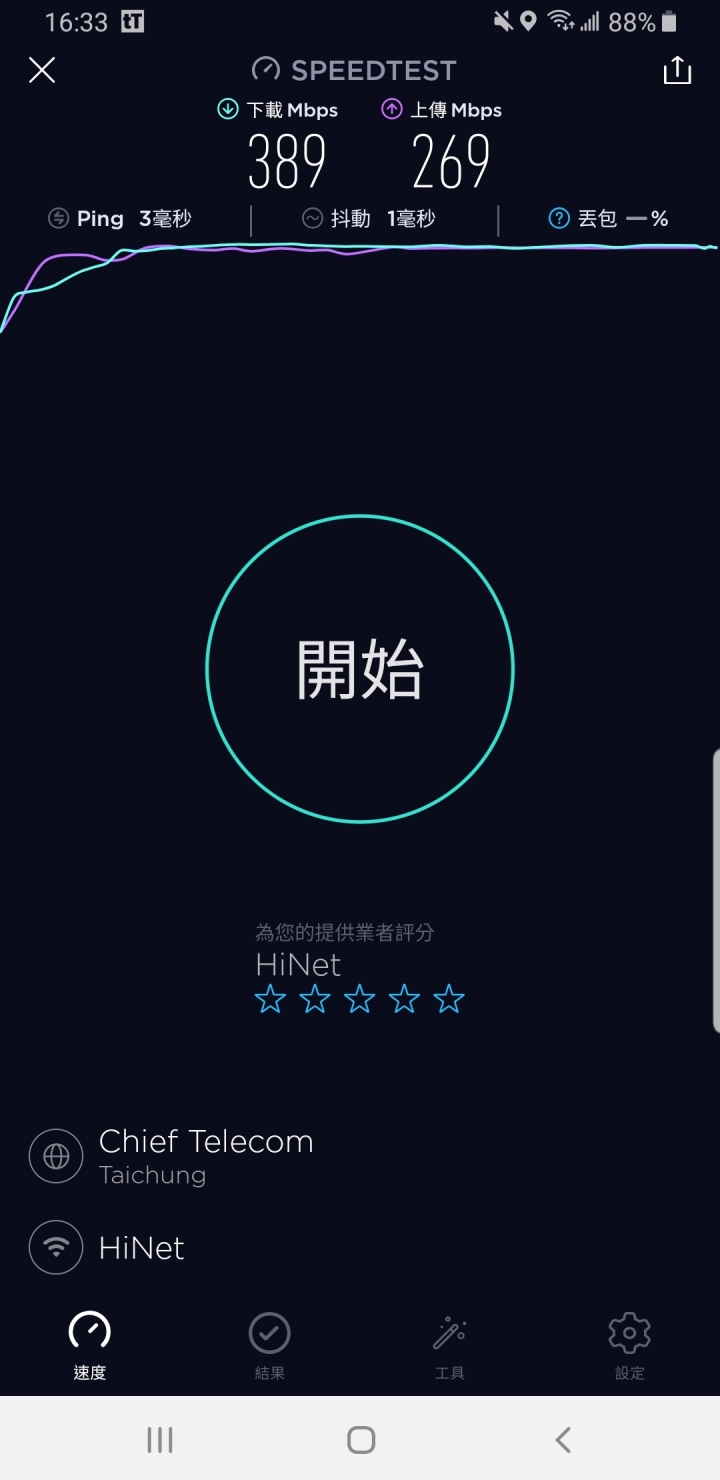Open the 工具 tab
Image resolution: width=720 pixels, height=1480 pixels.
coord(450,1346)
